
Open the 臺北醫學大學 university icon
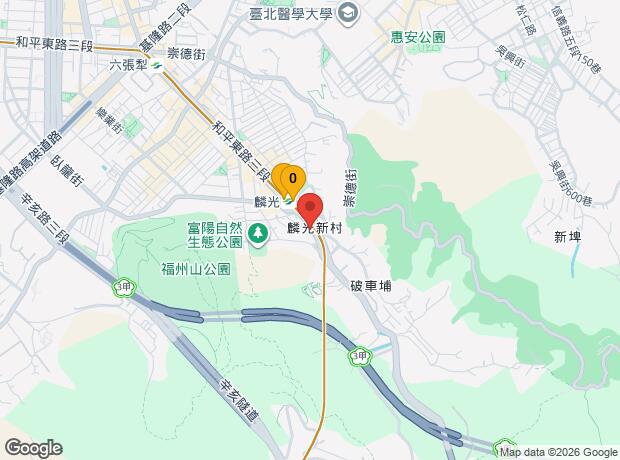coord(349,14)
